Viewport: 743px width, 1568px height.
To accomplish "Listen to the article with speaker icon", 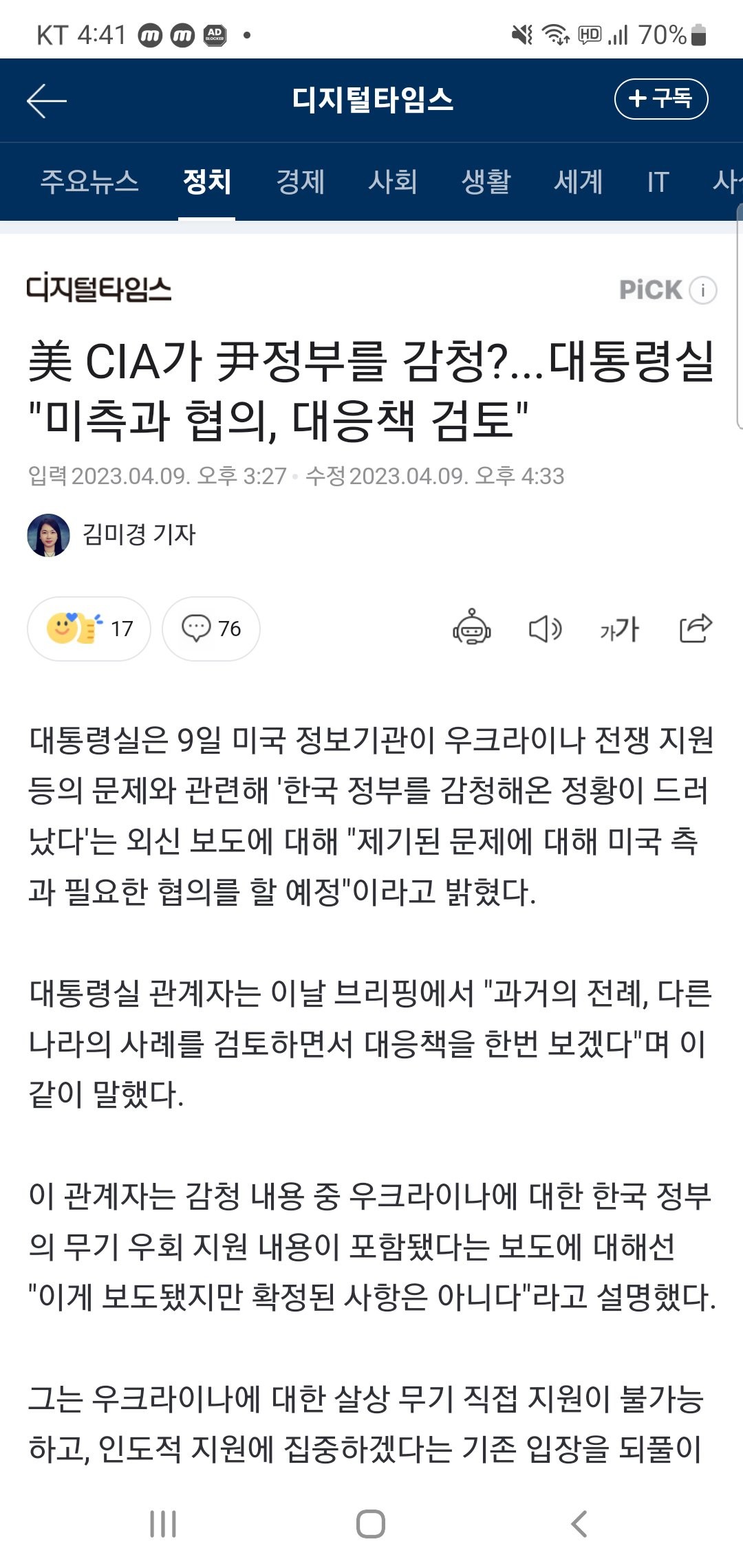I will tap(545, 629).
